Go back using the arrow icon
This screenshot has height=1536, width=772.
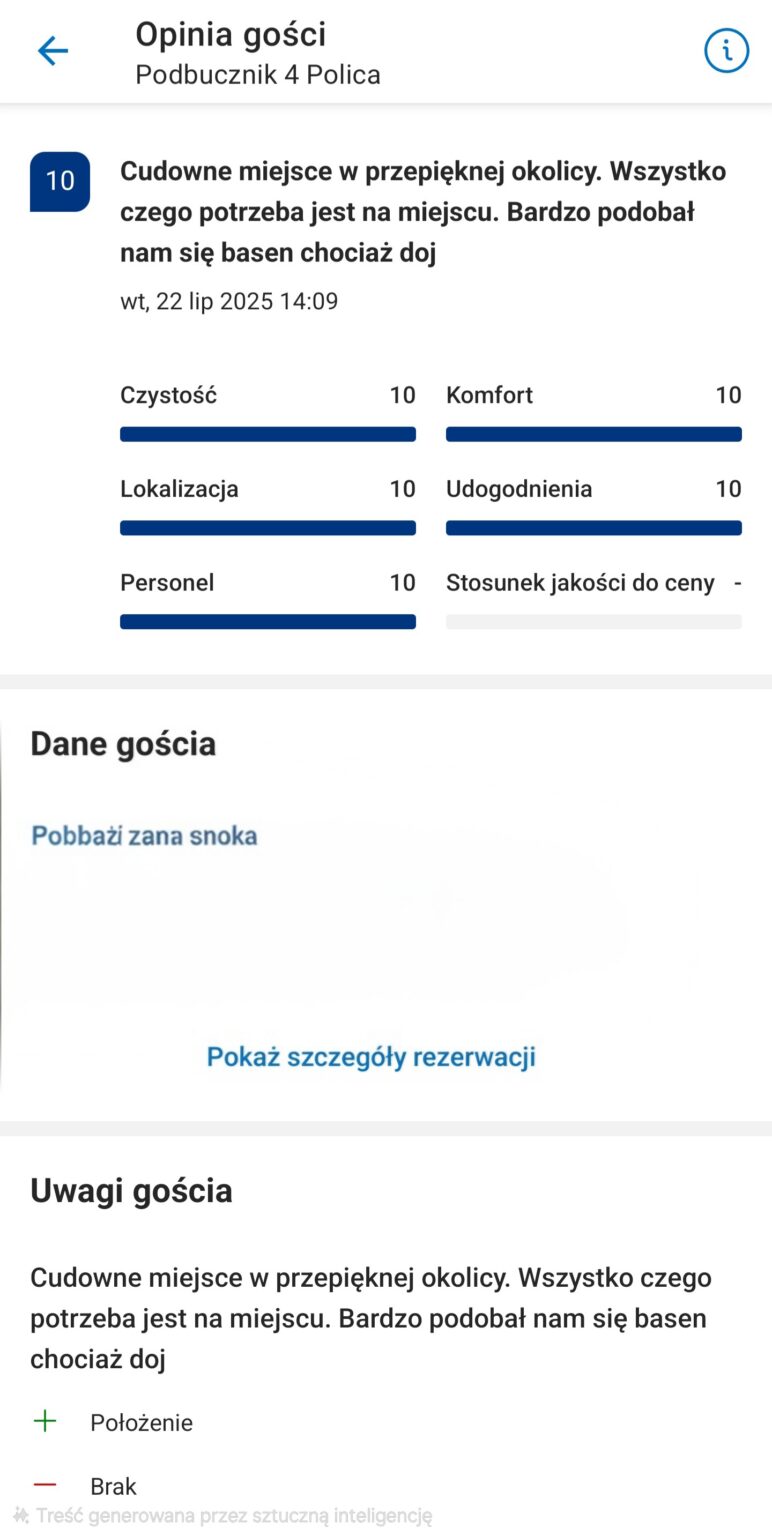click(52, 51)
